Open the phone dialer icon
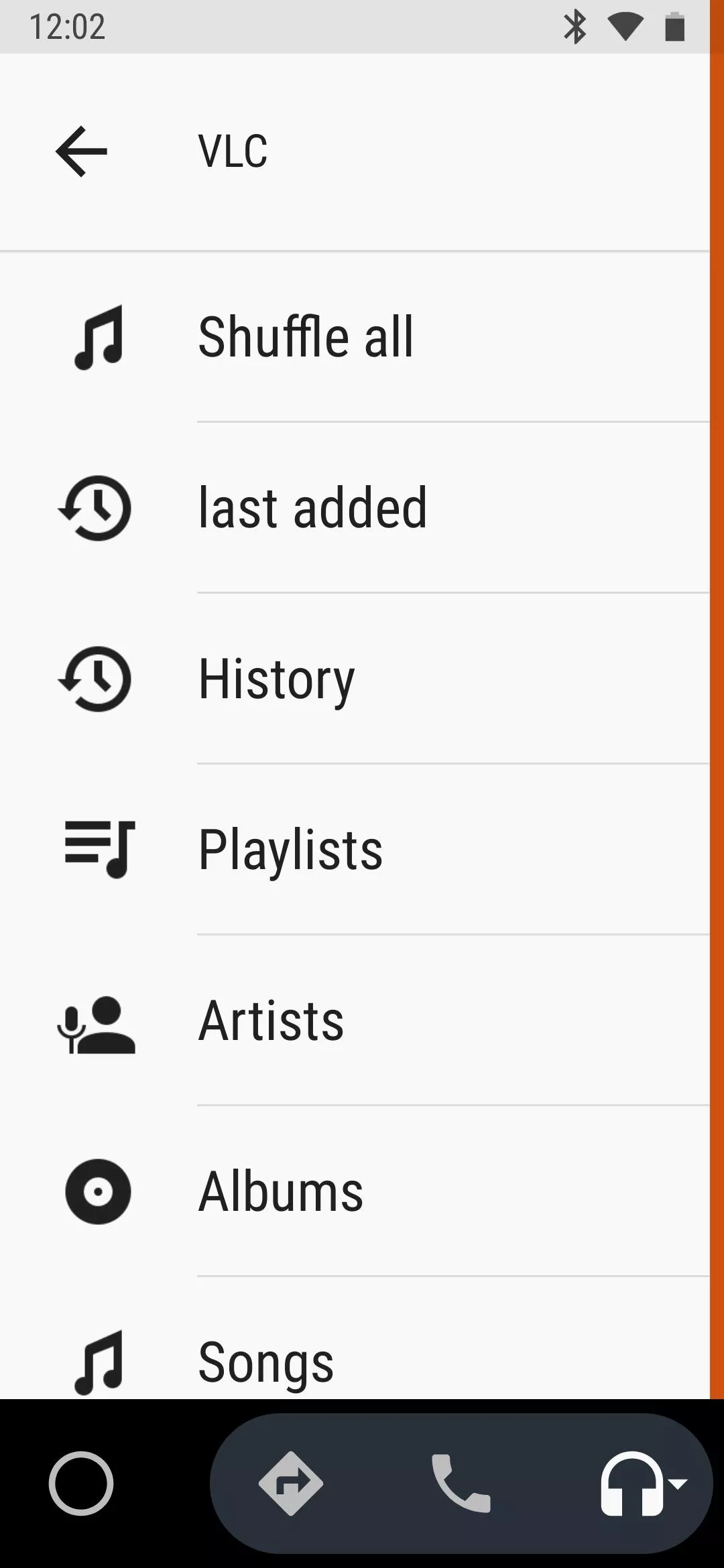 (x=461, y=1483)
